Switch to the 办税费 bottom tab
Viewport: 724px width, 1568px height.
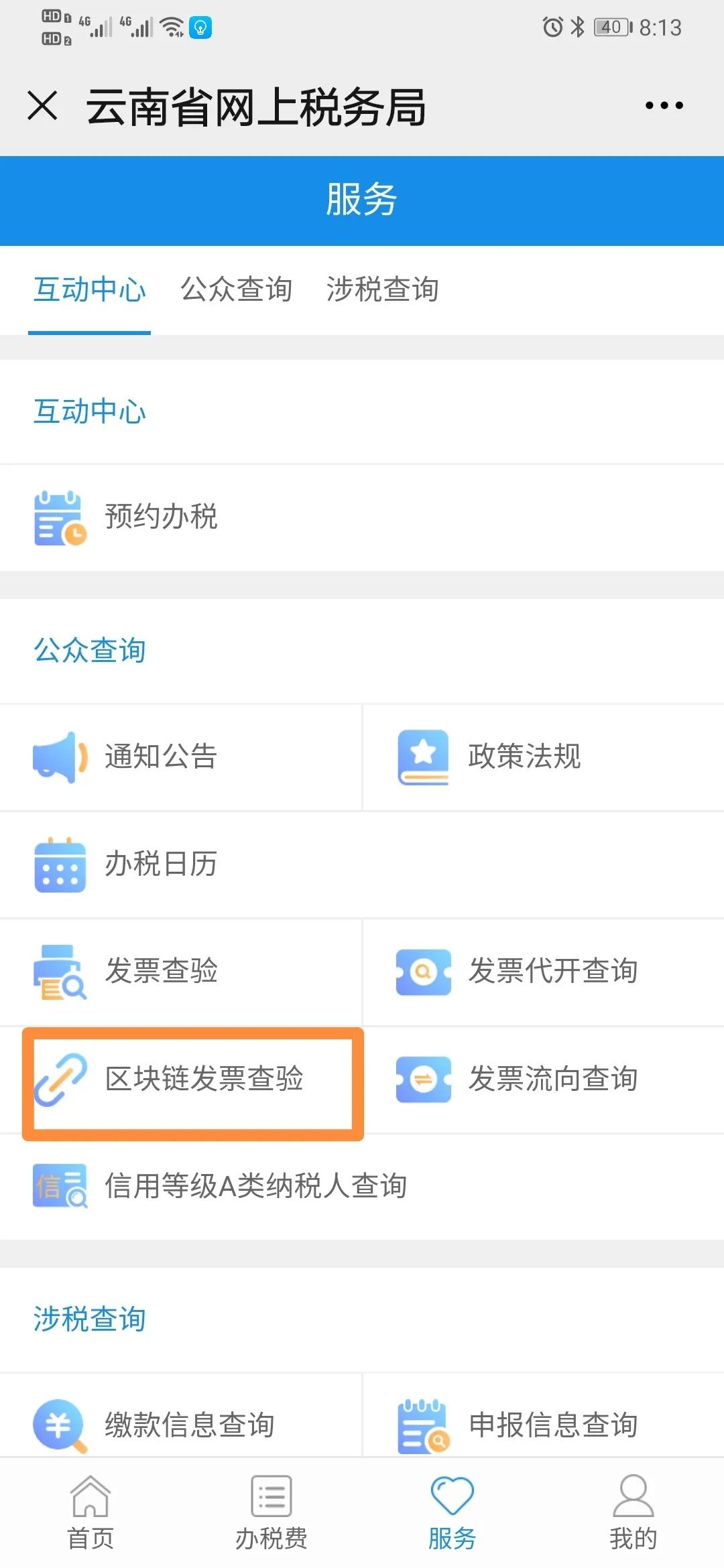point(271,1513)
